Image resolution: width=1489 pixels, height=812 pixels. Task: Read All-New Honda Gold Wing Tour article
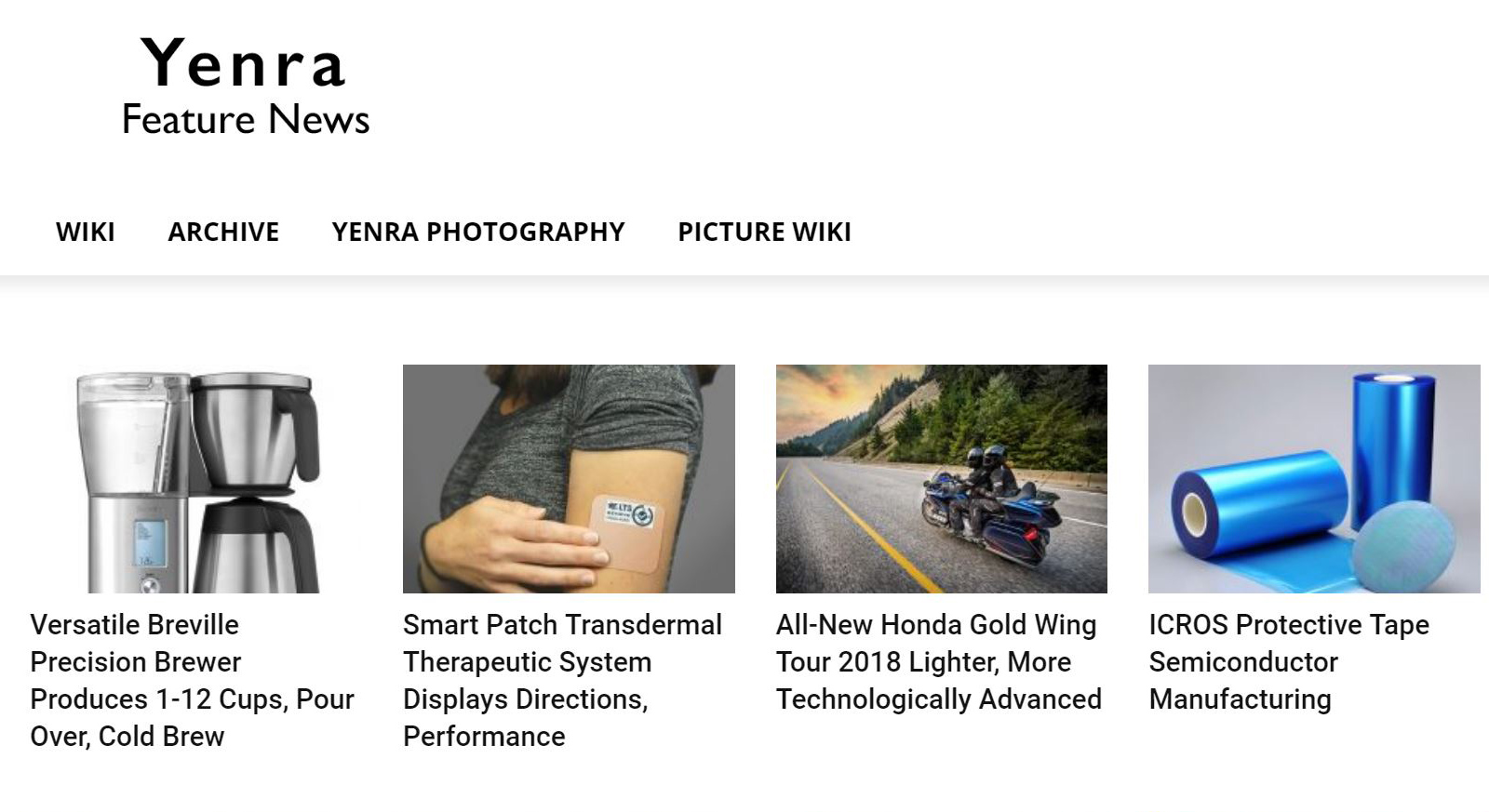[938, 661]
